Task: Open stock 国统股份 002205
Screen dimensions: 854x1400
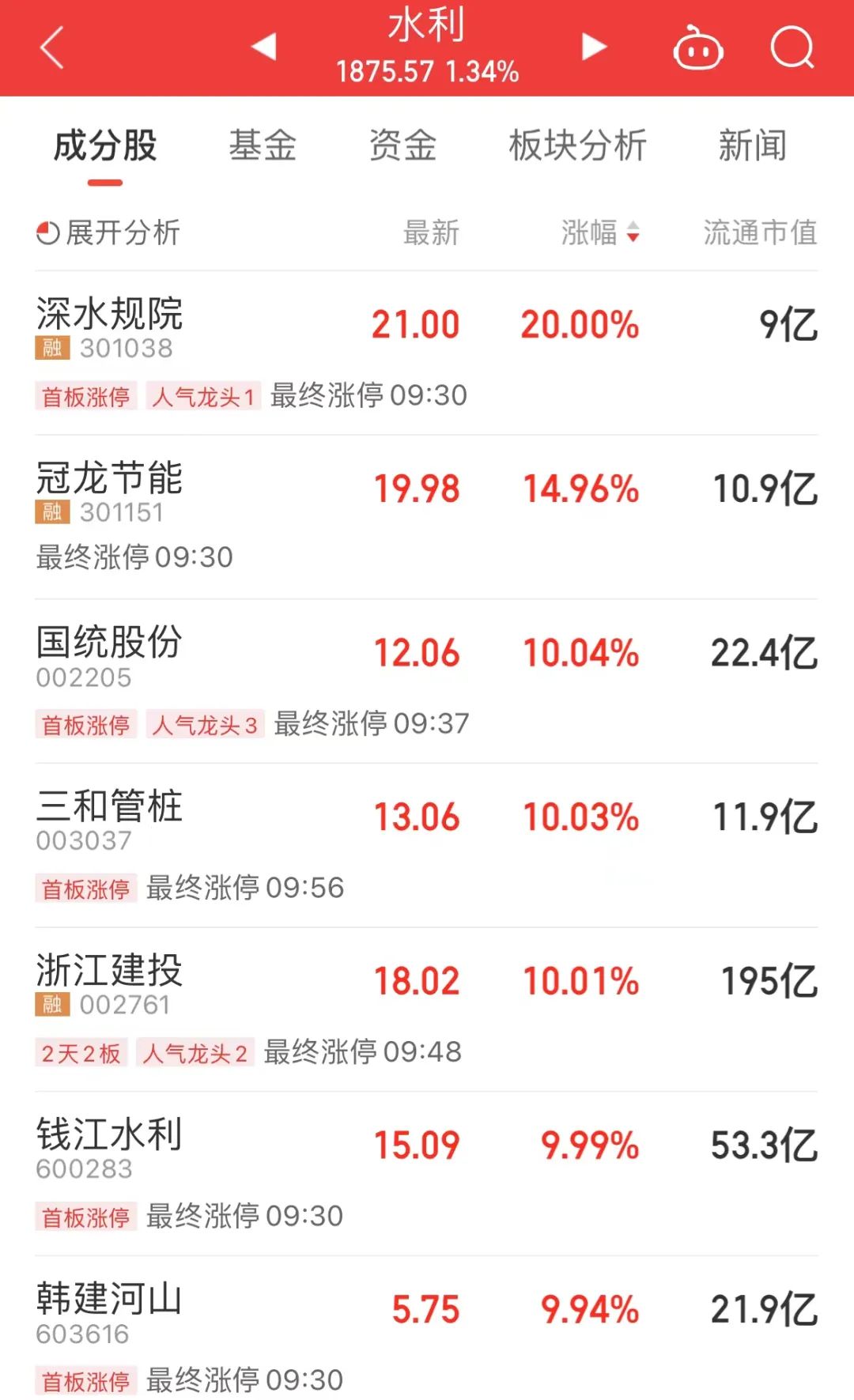Action: click(427, 681)
